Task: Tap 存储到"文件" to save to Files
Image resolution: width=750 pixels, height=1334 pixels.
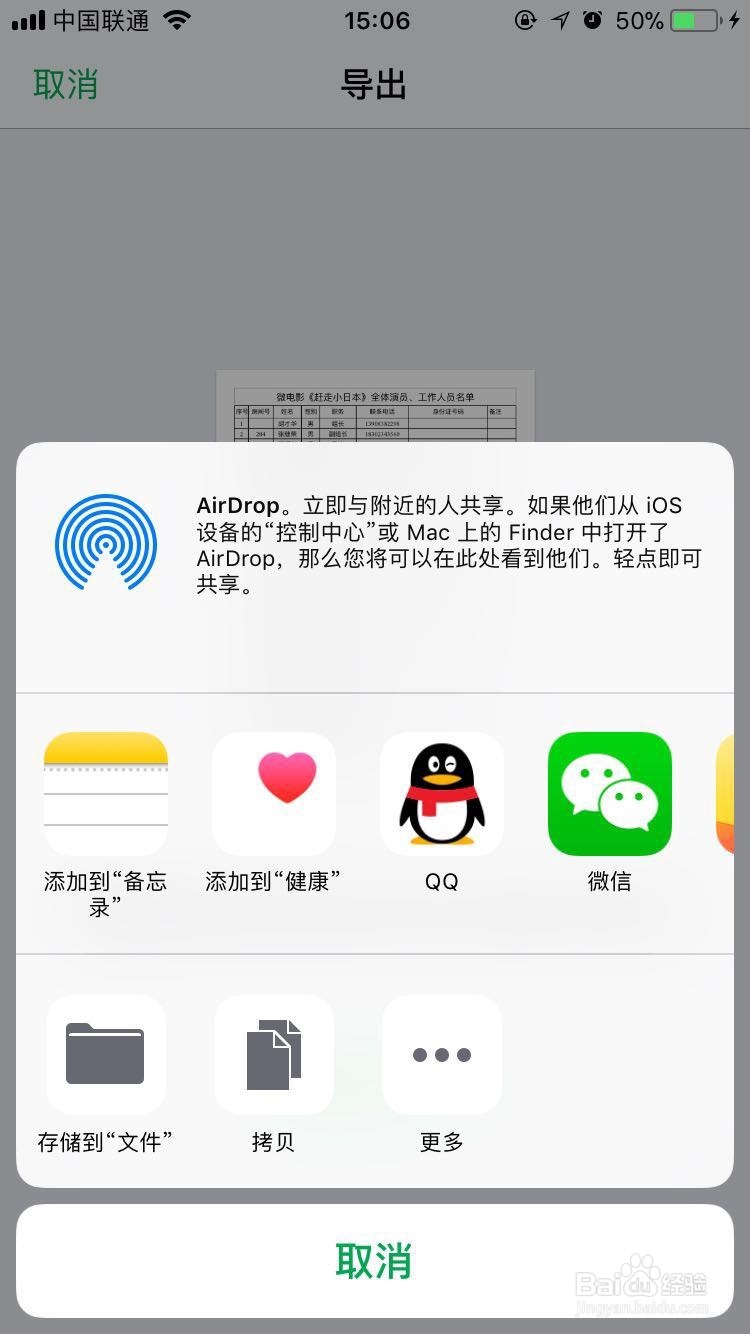Action: tap(105, 1055)
